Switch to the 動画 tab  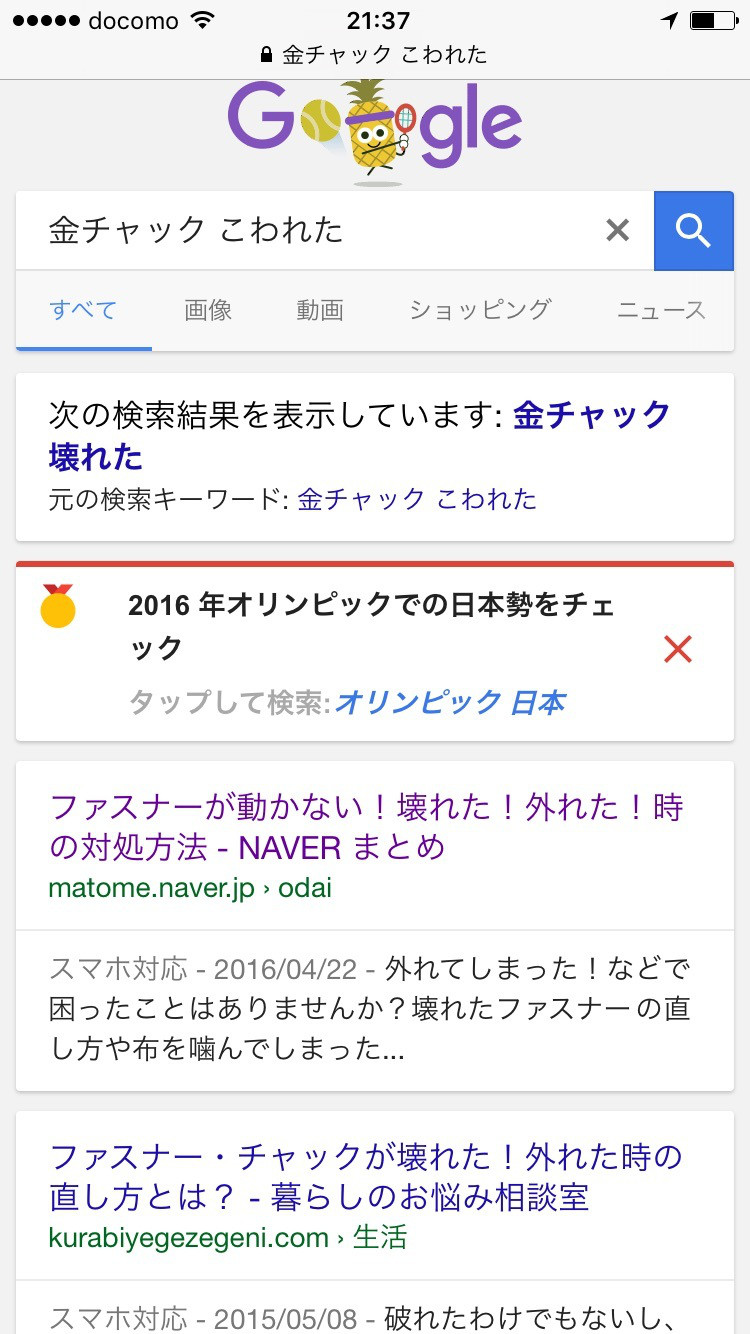point(320,310)
